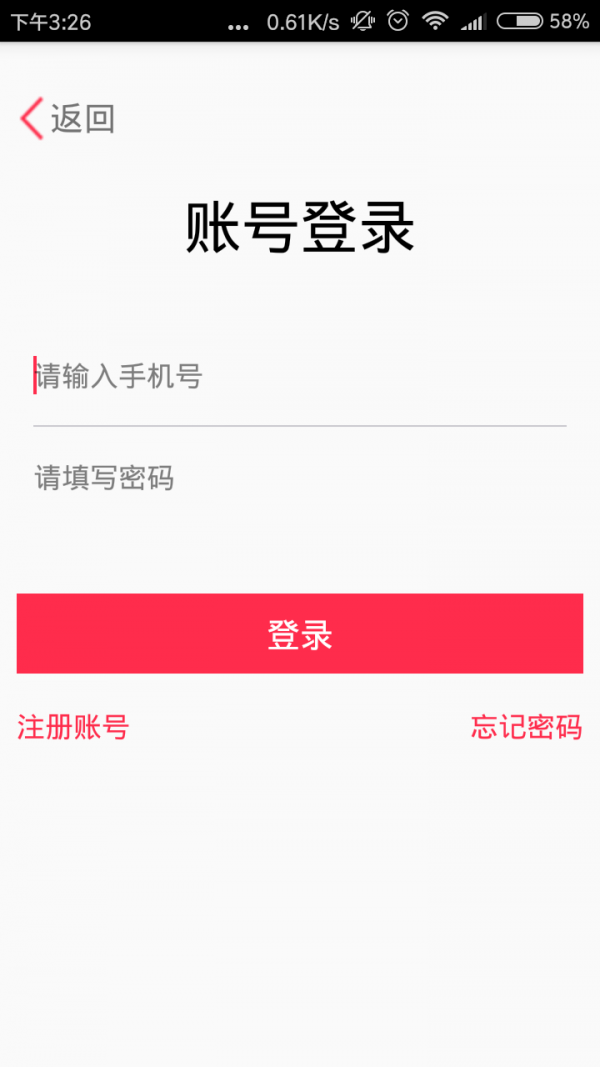Open the 忘记密码 forgot password link
This screenshot has height=1067, width=600.
pos(526,727)
